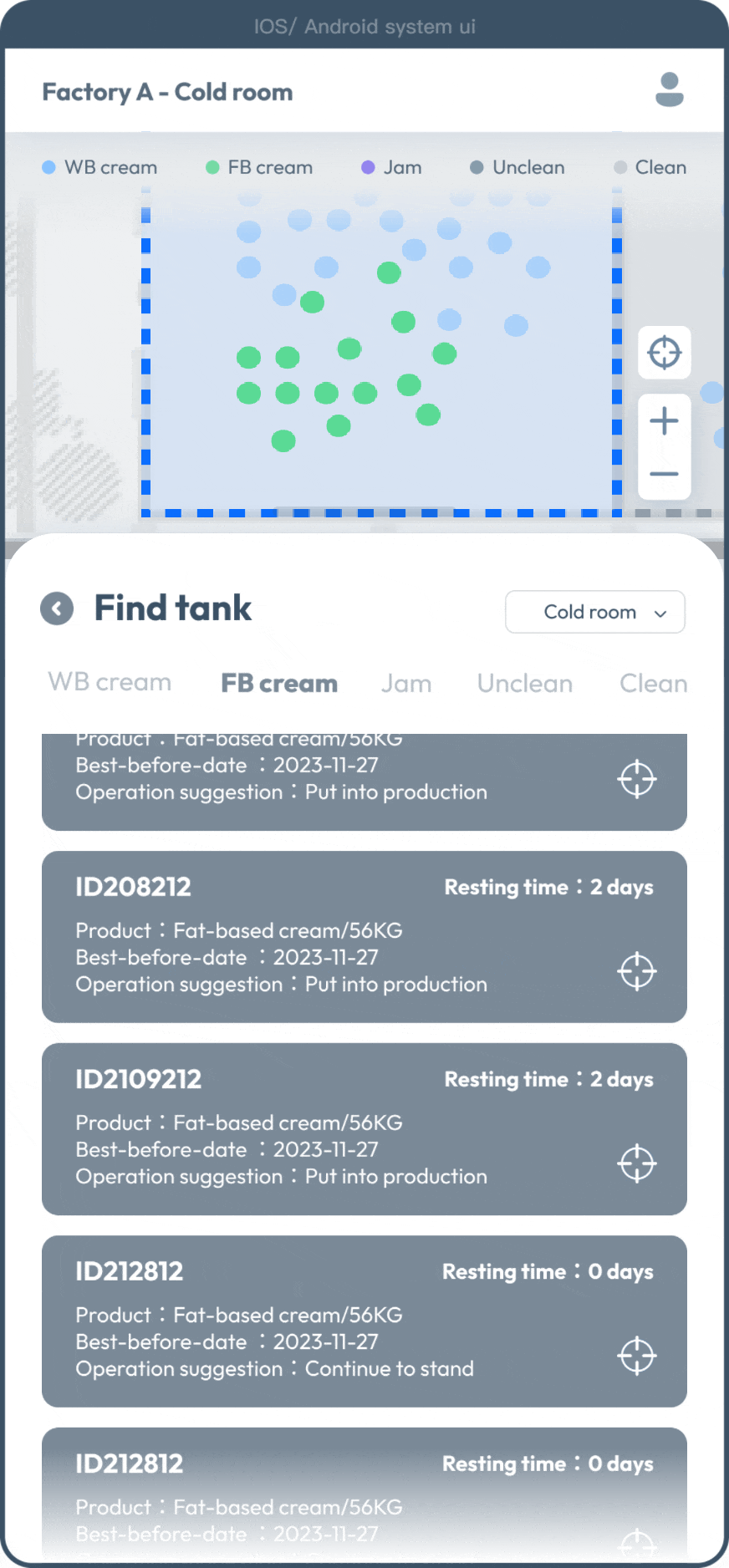The height and width of the screenshot is (1568, 729).
Task: Locate tank ID208212 on the map
Action: pos(636,971)
